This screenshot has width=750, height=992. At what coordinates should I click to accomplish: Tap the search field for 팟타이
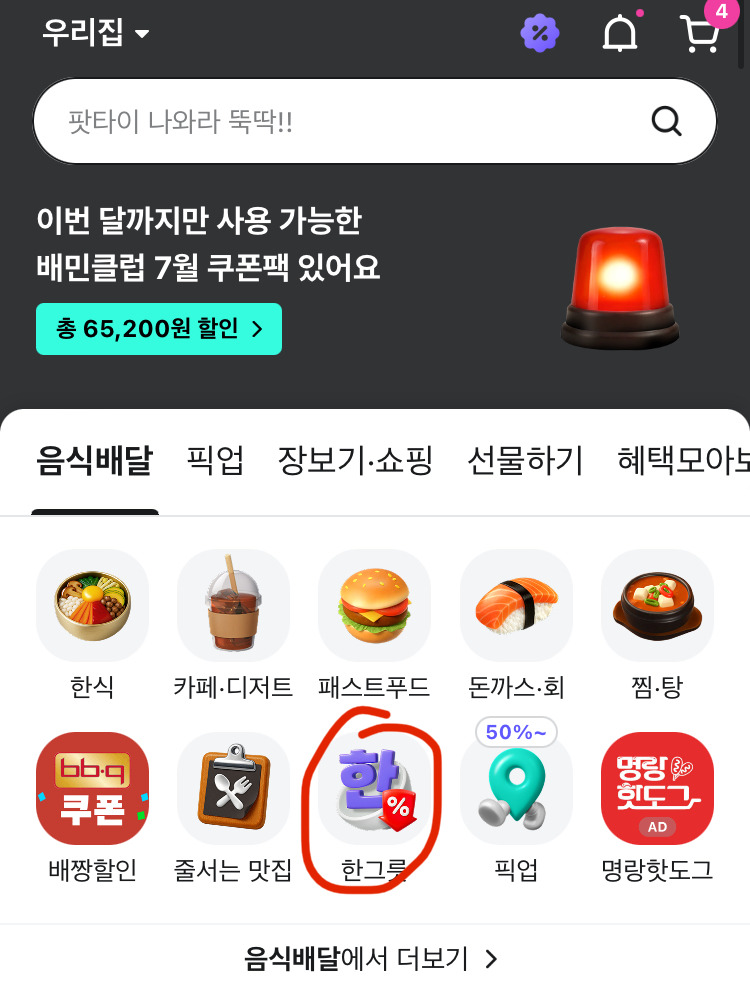pyautogui.click(x=375, y=121)
